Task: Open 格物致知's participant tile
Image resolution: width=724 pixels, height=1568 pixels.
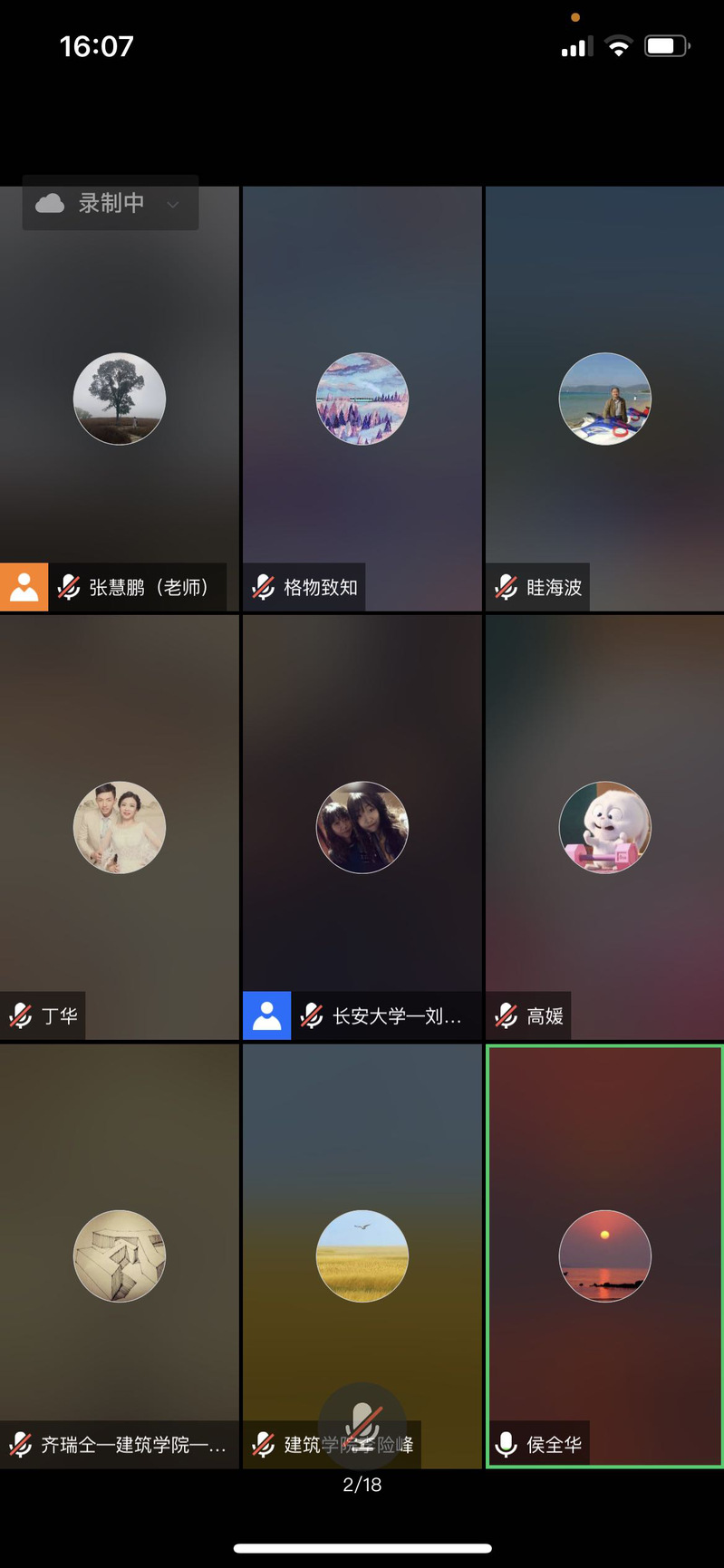Action: click(362, 399)
